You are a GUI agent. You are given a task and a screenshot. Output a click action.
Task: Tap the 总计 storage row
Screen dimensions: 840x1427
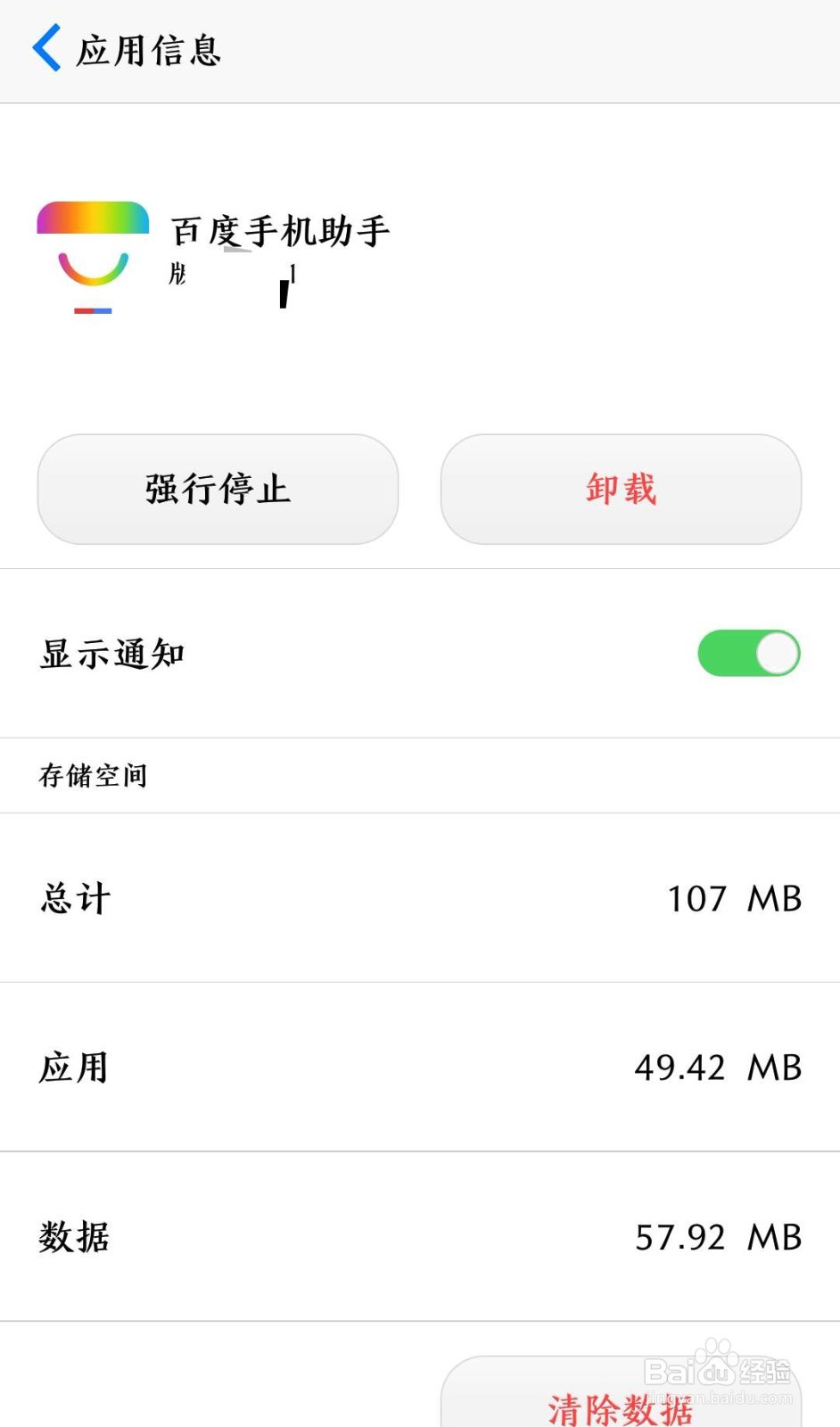tap(419, 899)
